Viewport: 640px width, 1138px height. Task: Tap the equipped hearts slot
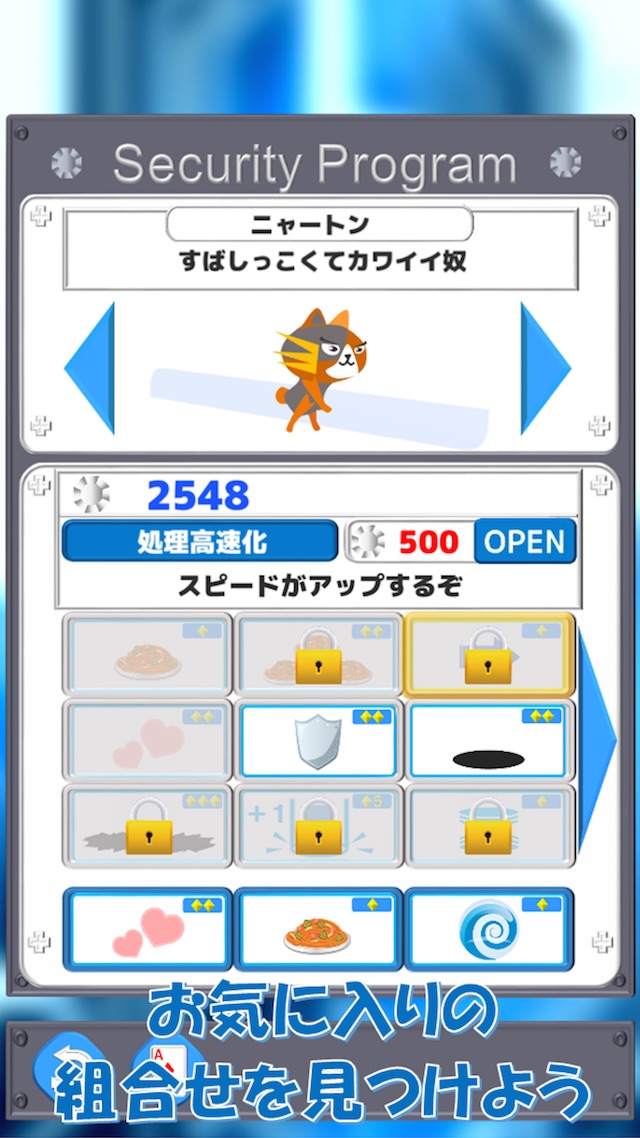tap(148, 929)
